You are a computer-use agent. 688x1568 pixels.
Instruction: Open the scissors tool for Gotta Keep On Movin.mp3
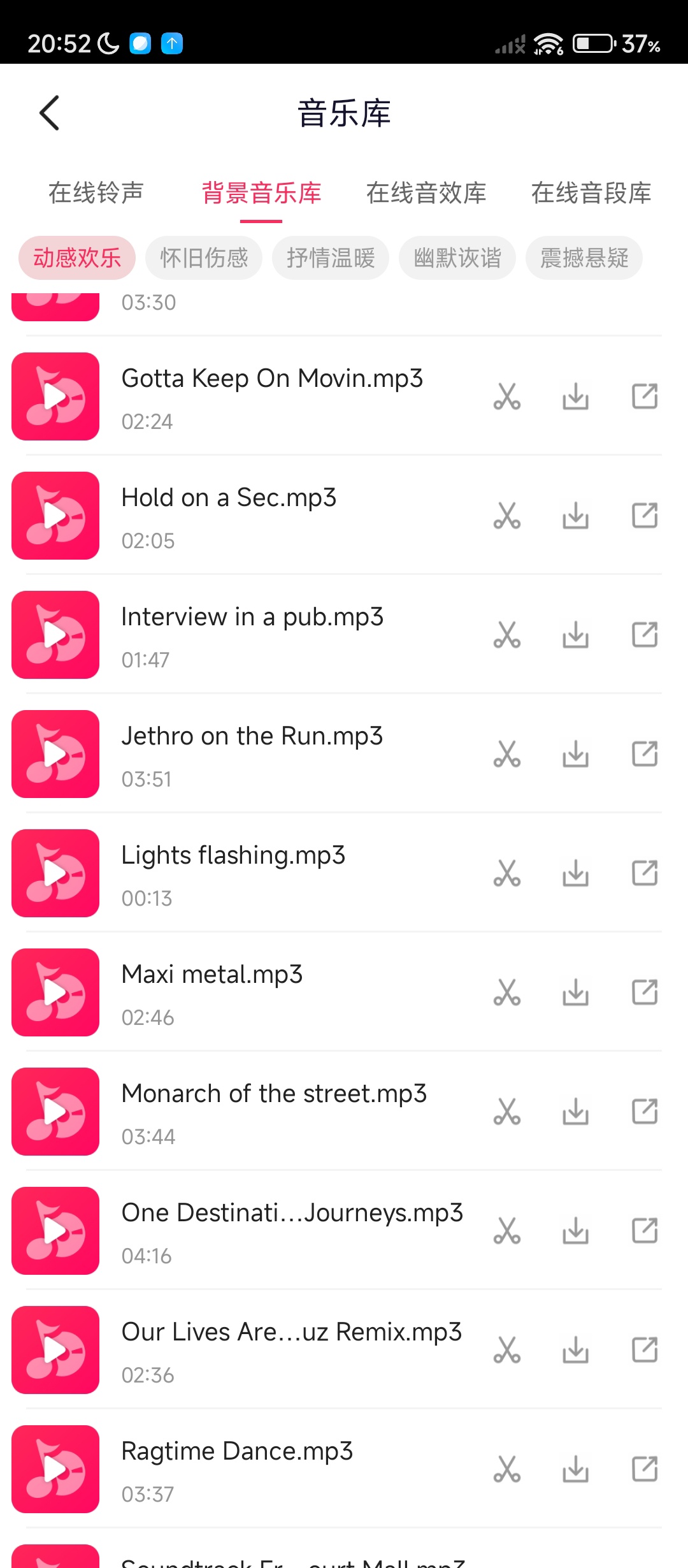click(507, 396)
